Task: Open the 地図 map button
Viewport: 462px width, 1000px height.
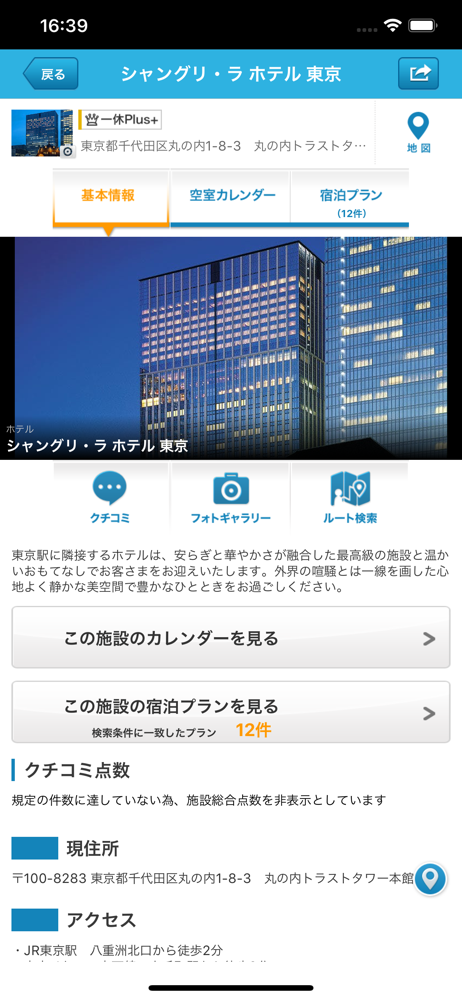Action: 419,133
